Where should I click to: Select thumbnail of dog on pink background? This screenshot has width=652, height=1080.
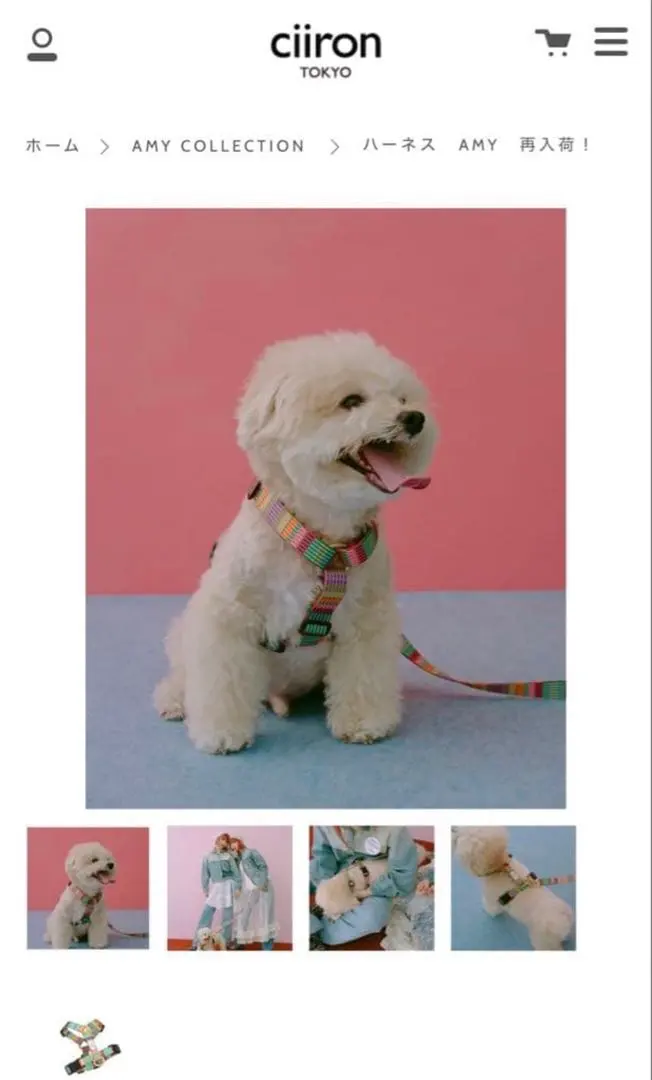(88, 888)
